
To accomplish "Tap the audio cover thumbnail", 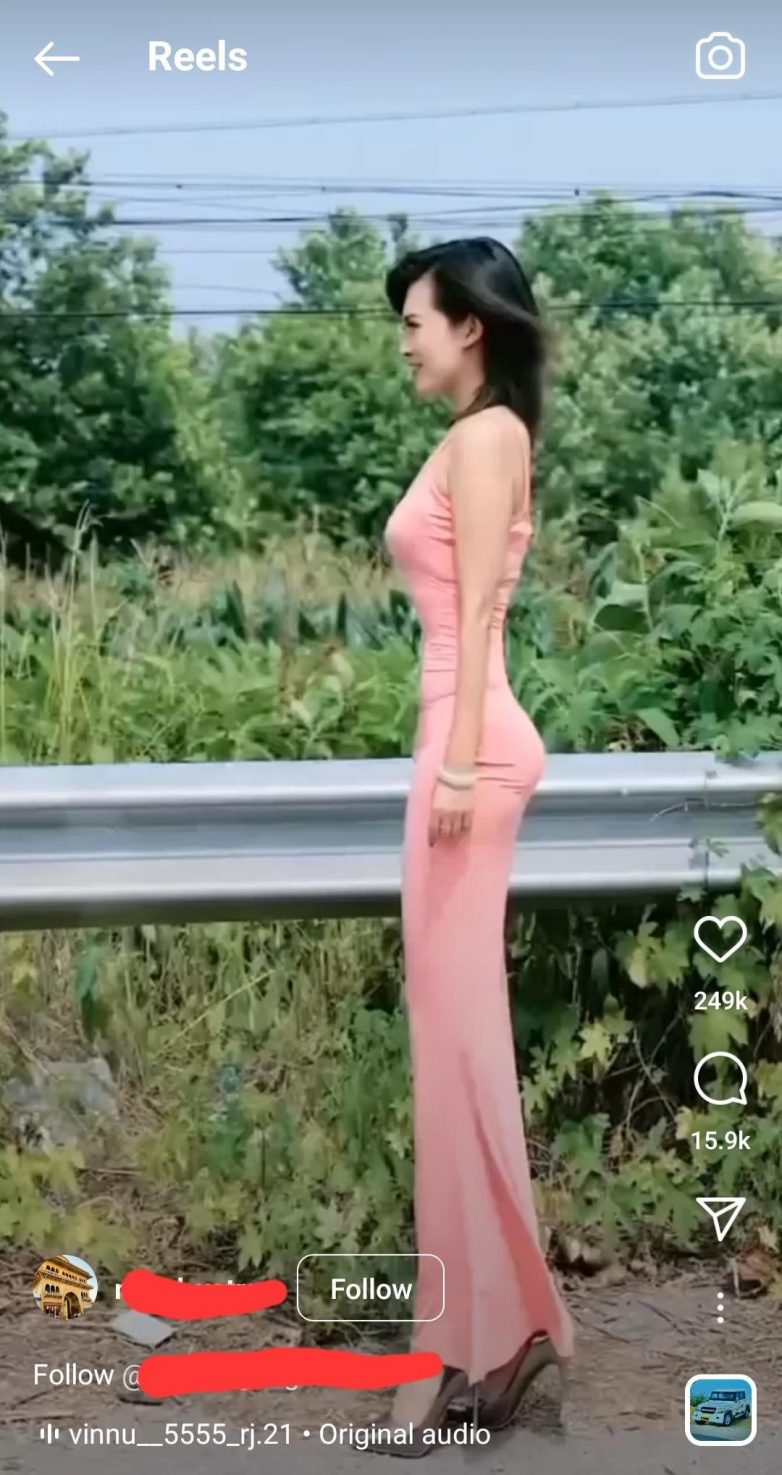I will (720, 1410).
